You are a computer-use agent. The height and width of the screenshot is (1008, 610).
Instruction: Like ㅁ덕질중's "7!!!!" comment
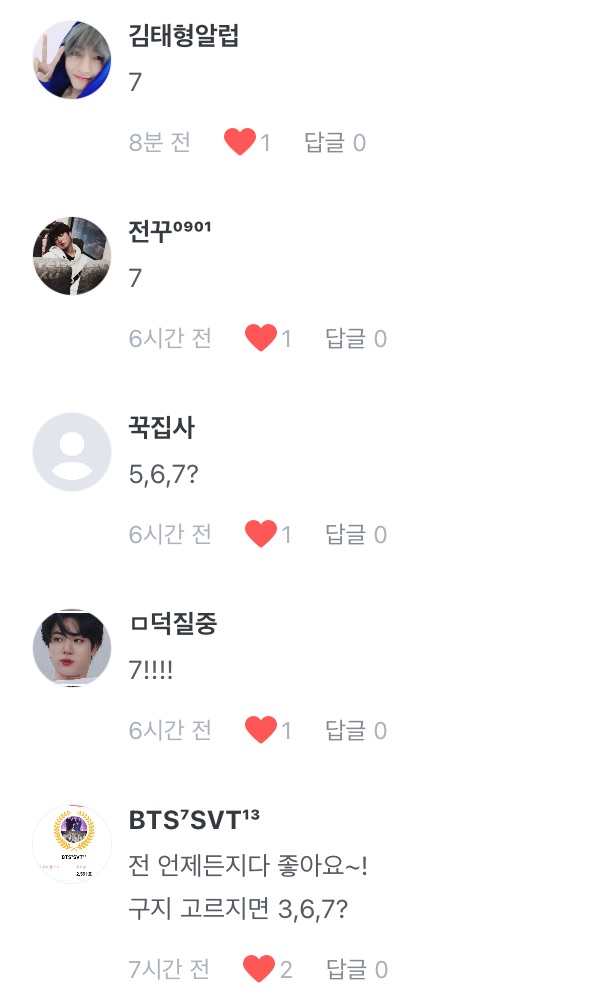[261, 731]
